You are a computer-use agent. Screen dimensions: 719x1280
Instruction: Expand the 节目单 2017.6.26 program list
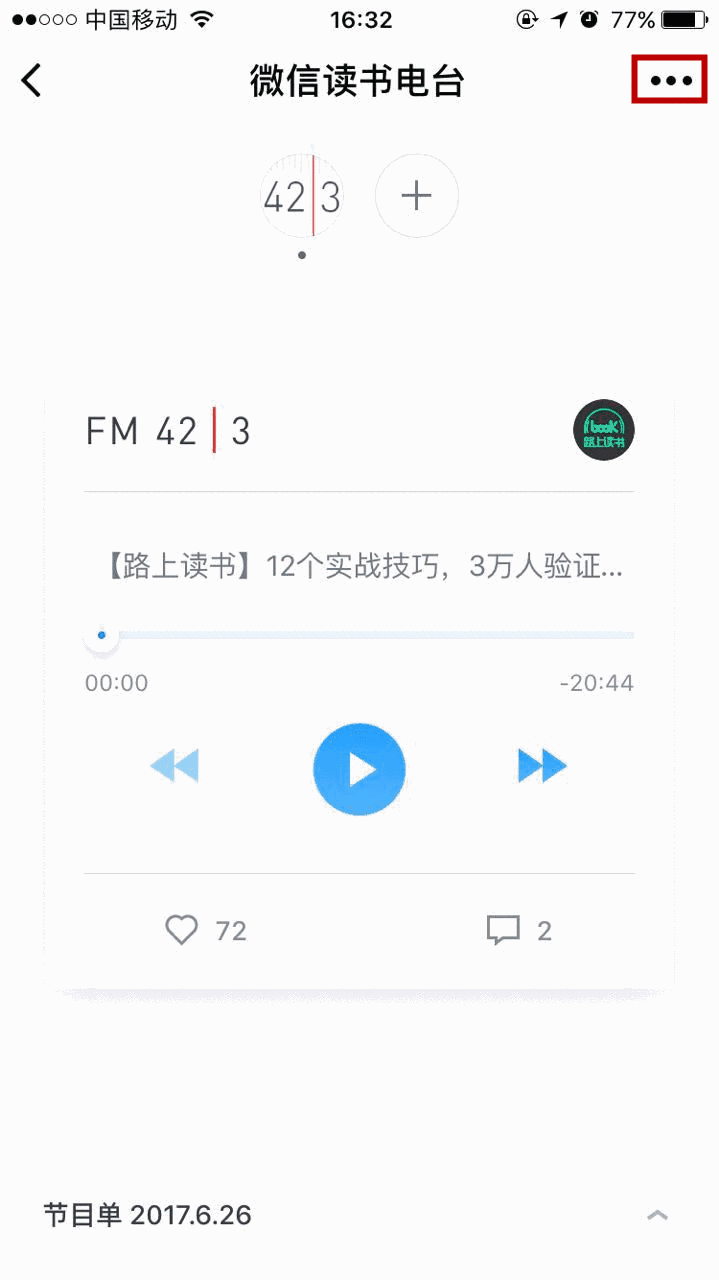(657, 1216)
